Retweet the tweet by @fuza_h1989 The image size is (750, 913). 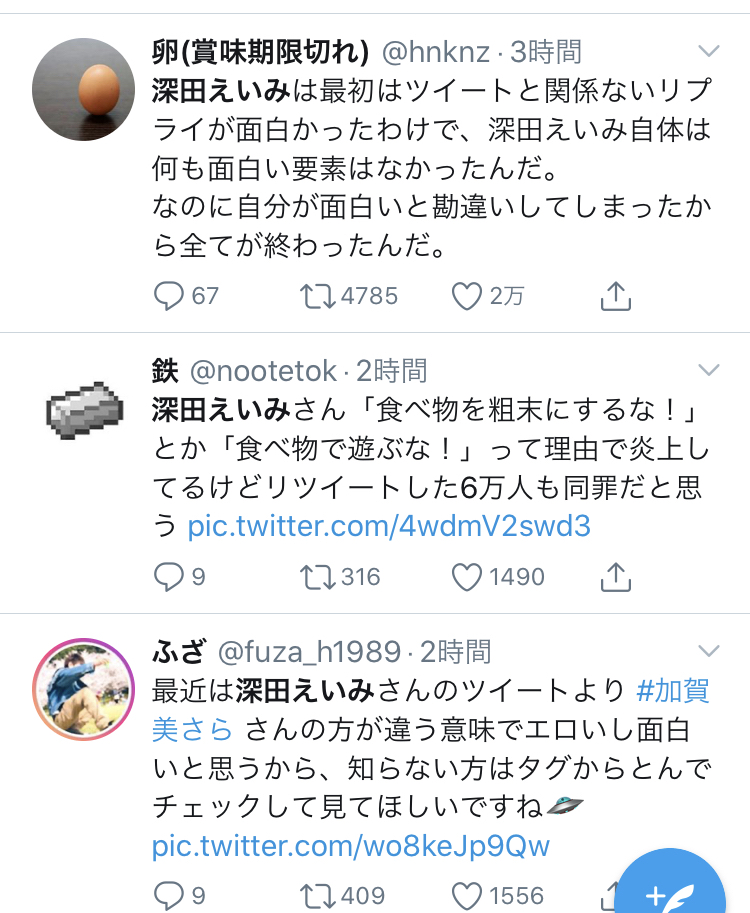pyautogui.click(x=318, y=895)
